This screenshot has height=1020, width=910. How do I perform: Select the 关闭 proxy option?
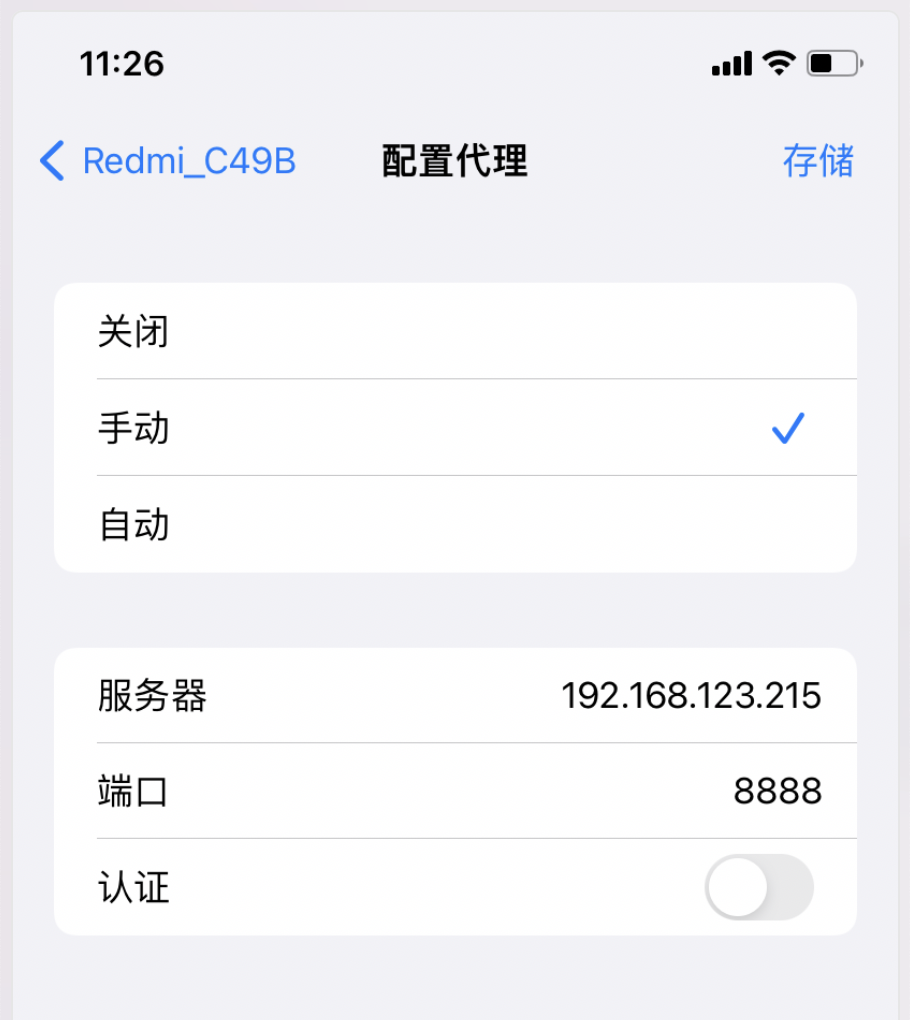pyautogui.click(x=455, y=331)
